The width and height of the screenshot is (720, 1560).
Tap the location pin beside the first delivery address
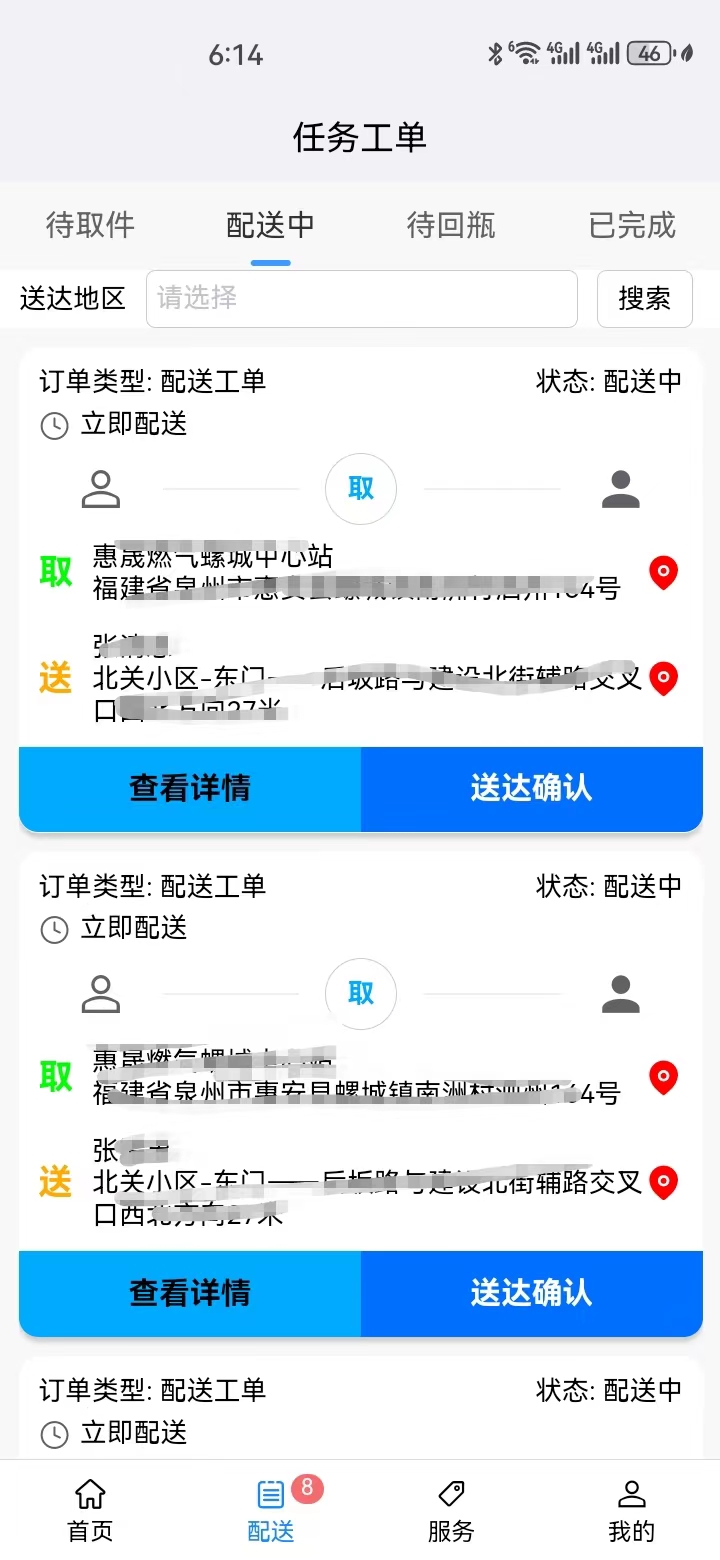pyautogui.click(x=663, y=678)
